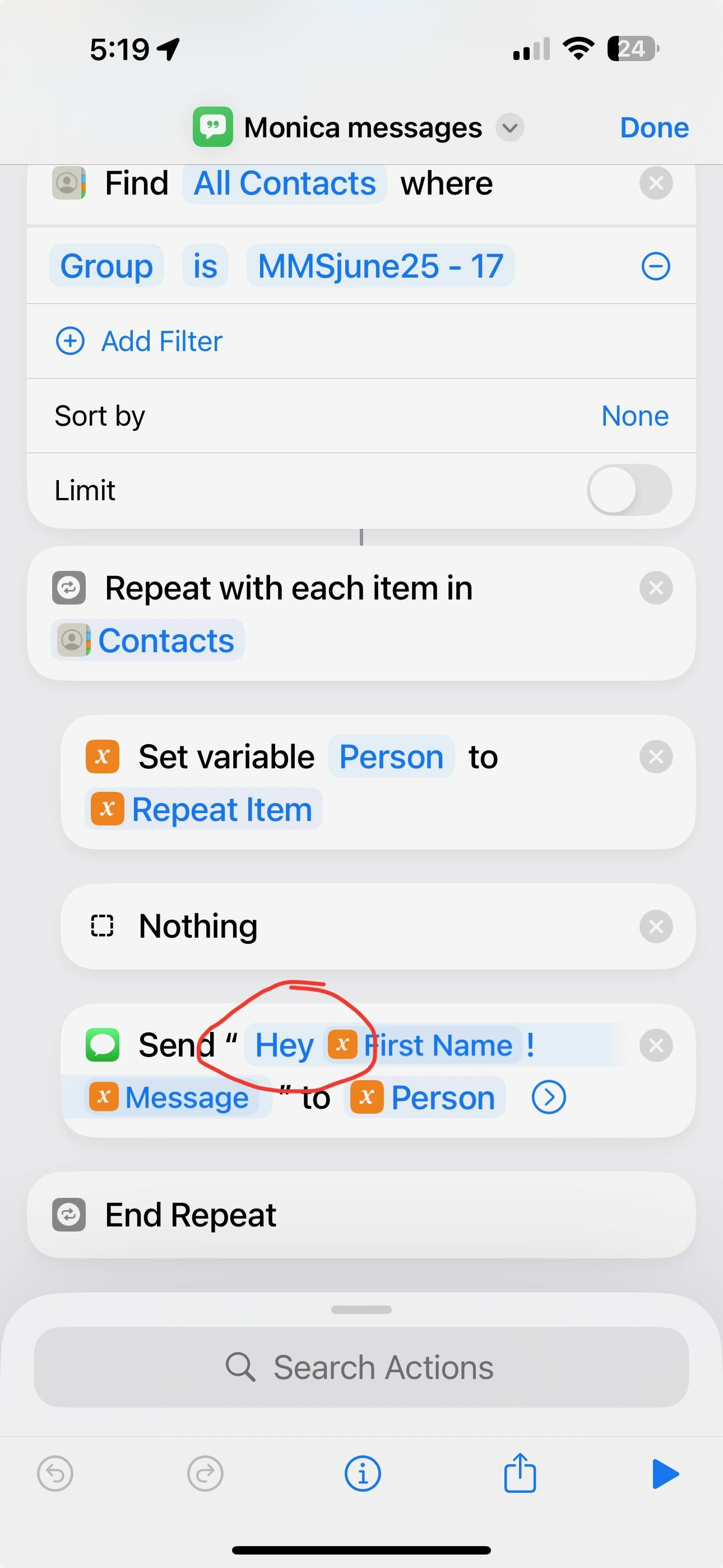Remove the Group filter with minus icon
723x1568 pixels.
point(655,266)
